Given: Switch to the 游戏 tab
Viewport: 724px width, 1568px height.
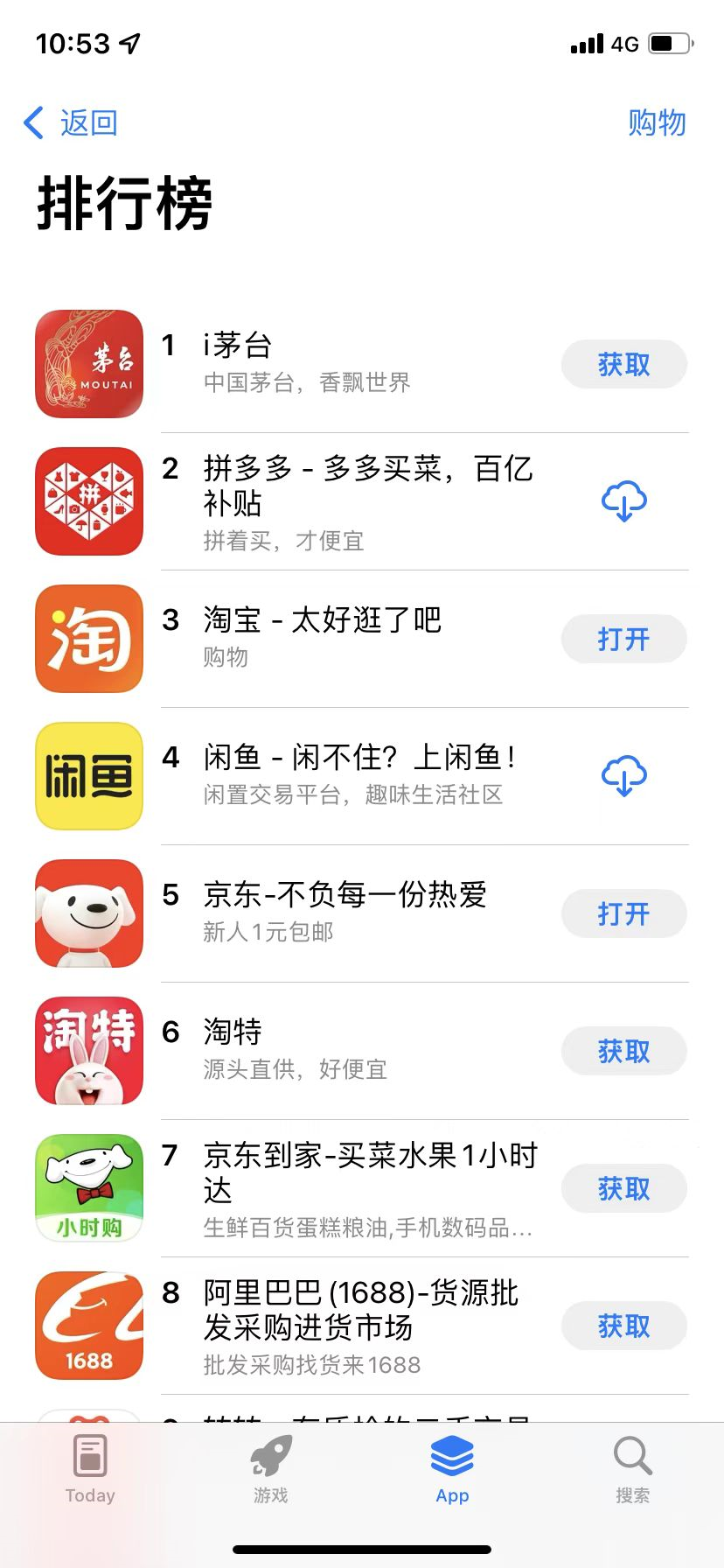Looking at the screenshot, I should [271, 1470].
